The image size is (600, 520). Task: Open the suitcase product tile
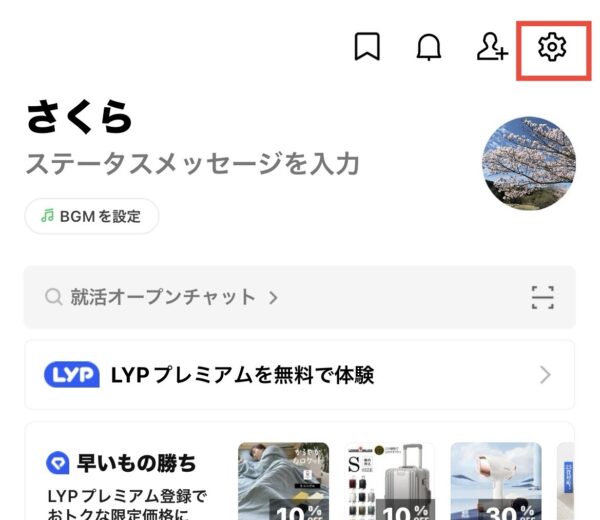389,482
